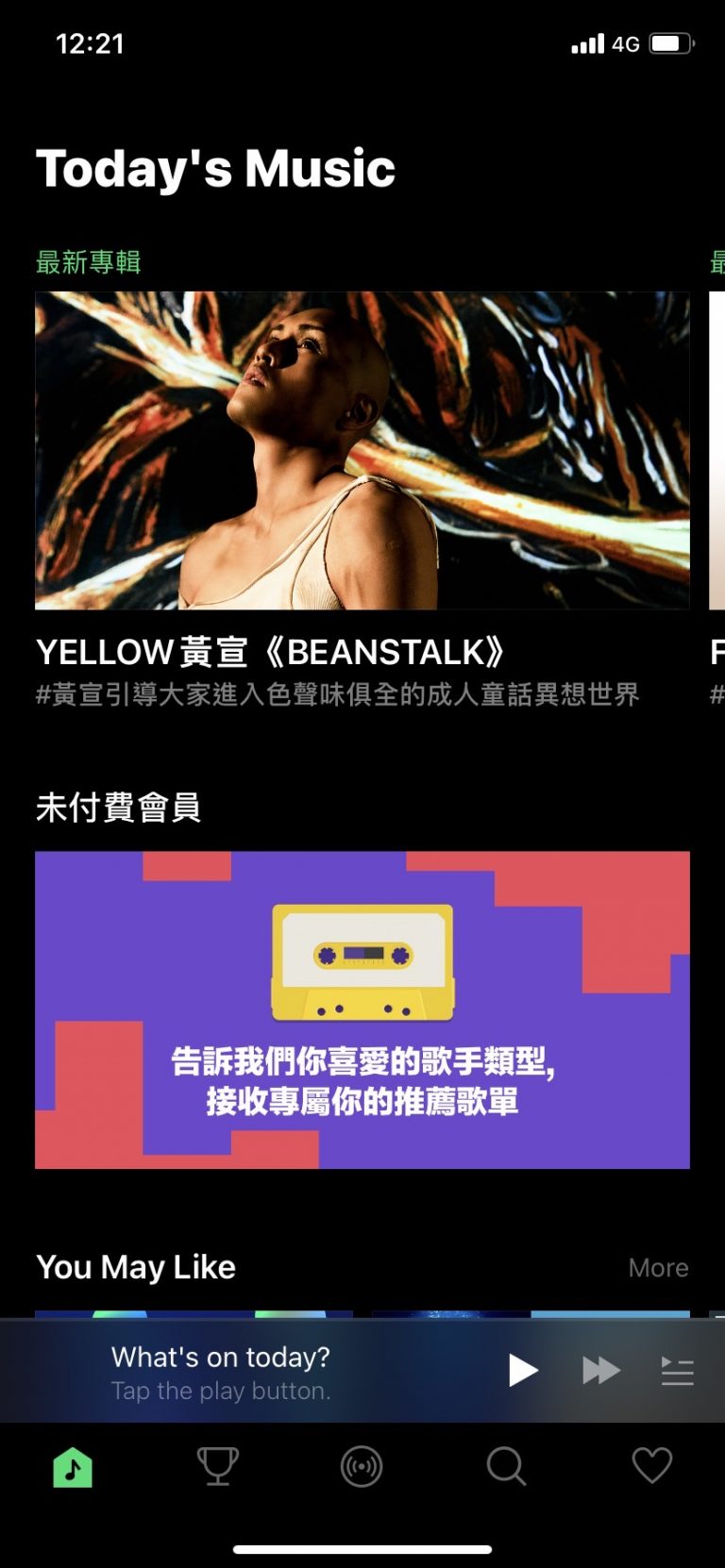Open the play queue list
The image size is (725, 1568).
(677, 1371)
